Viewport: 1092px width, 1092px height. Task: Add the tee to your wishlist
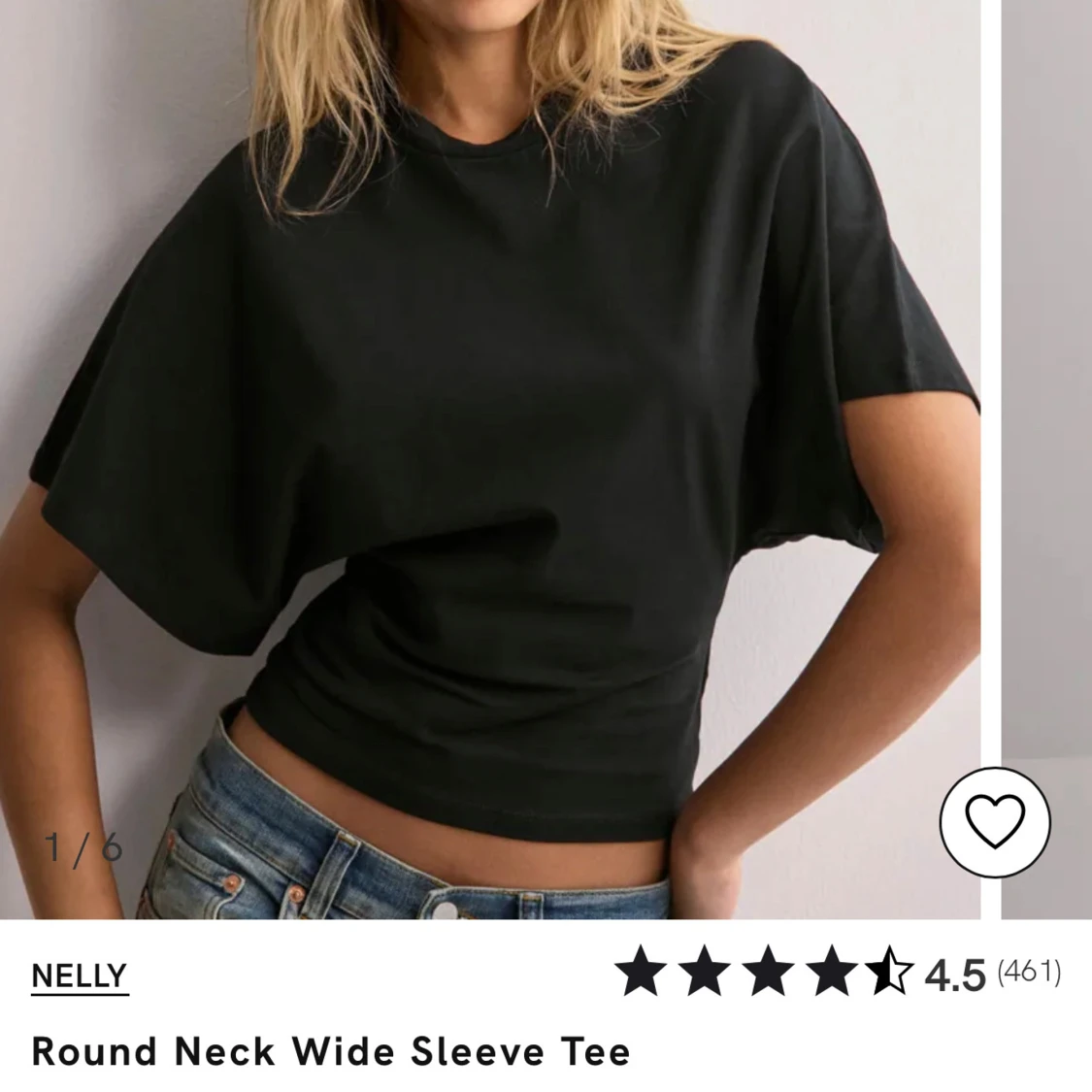[x=994, y=821]
